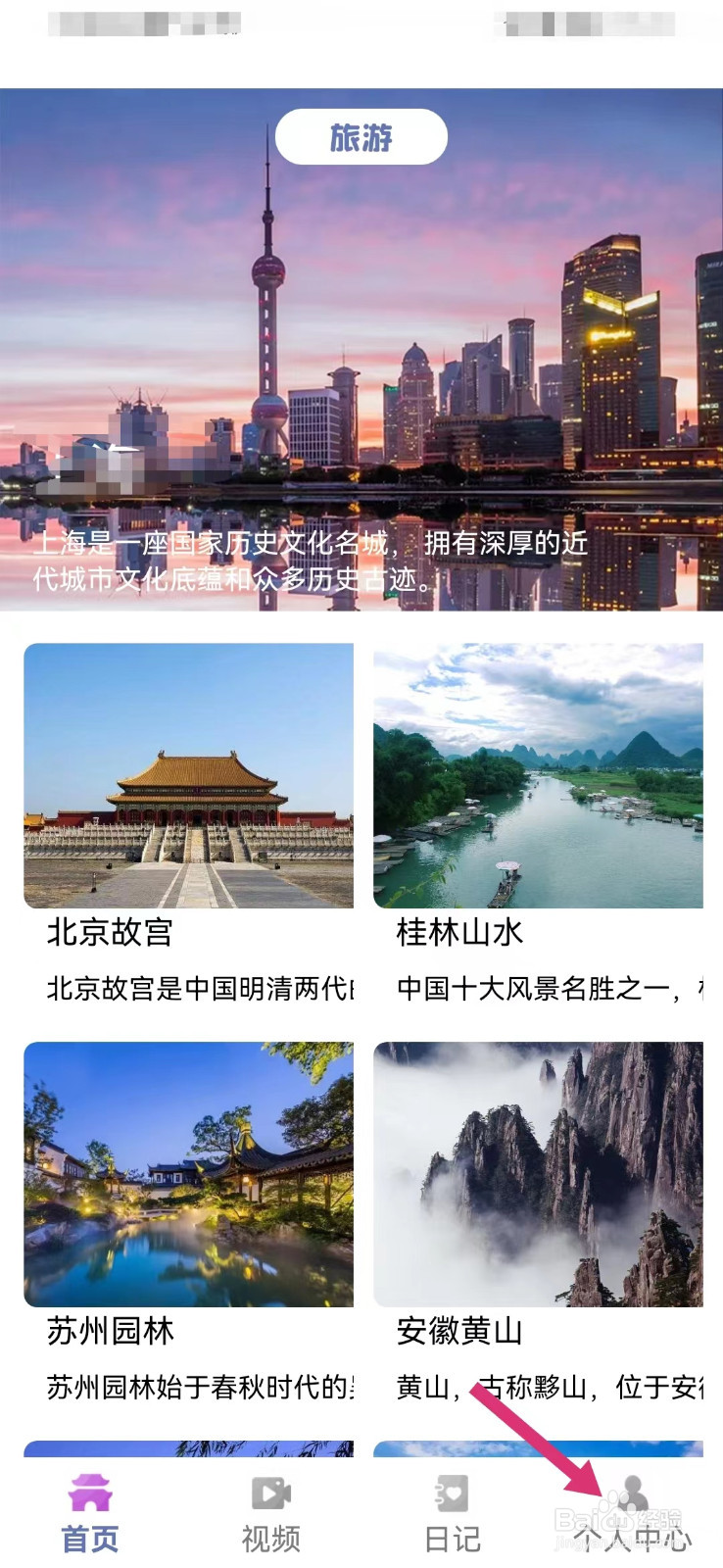This screenshot has height=1568, width=723.
Task: Select the 首页 tab
Action: click(90, 1514)
